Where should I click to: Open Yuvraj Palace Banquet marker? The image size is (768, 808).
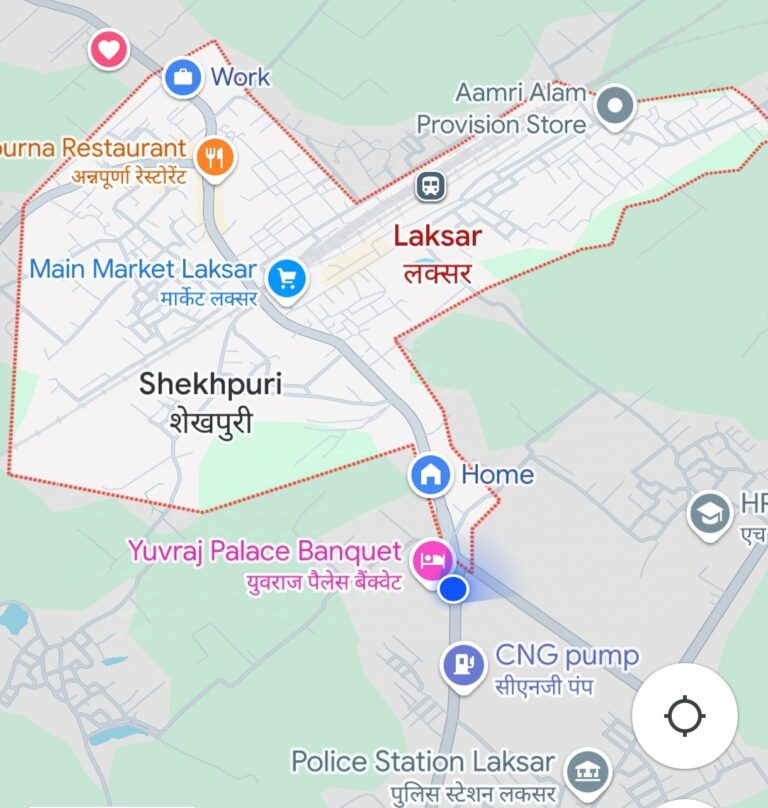(434, 559)
